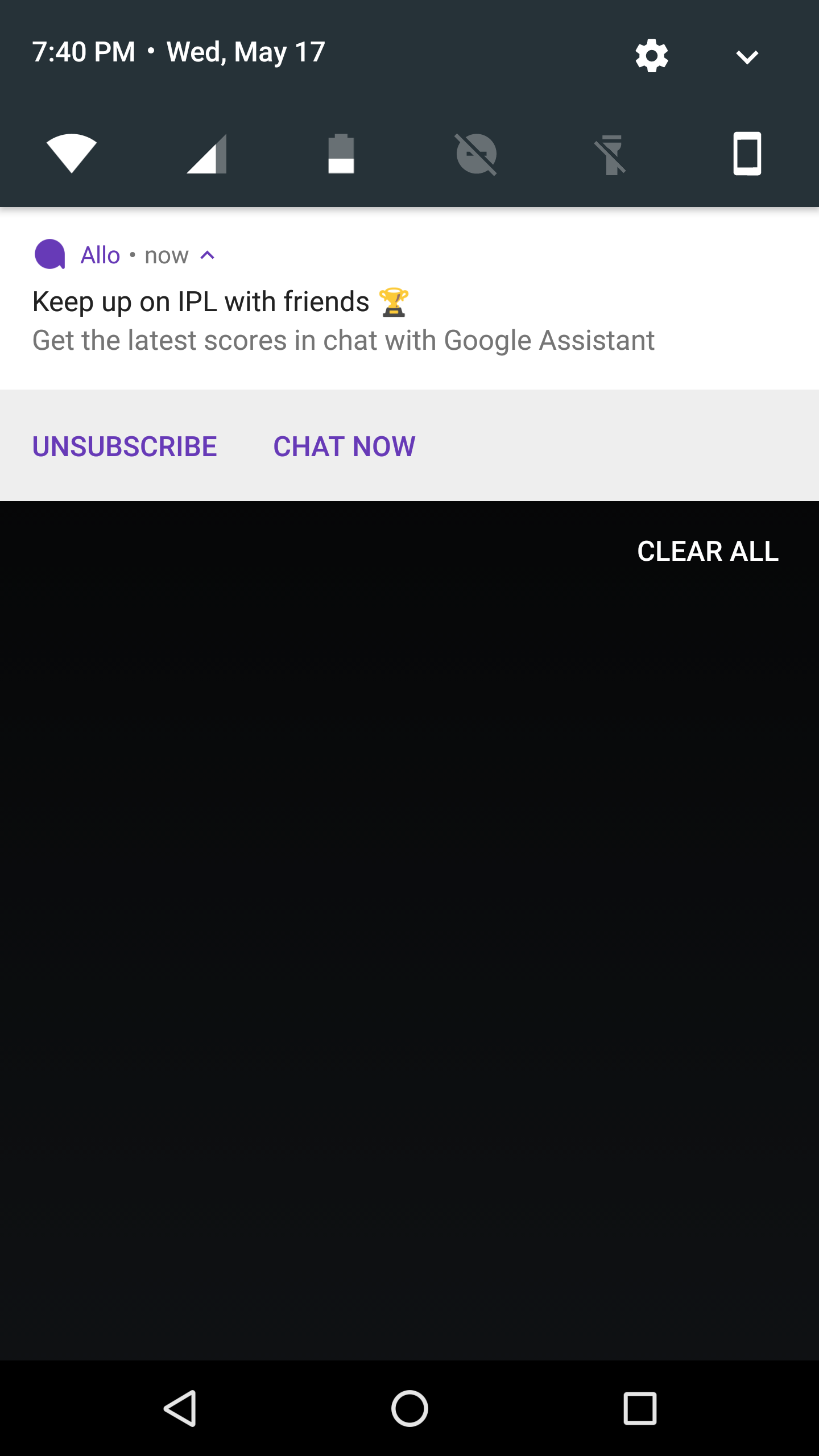The image size is (819, 1456).
Task: Clear all notifications
Action: (709, 551)
